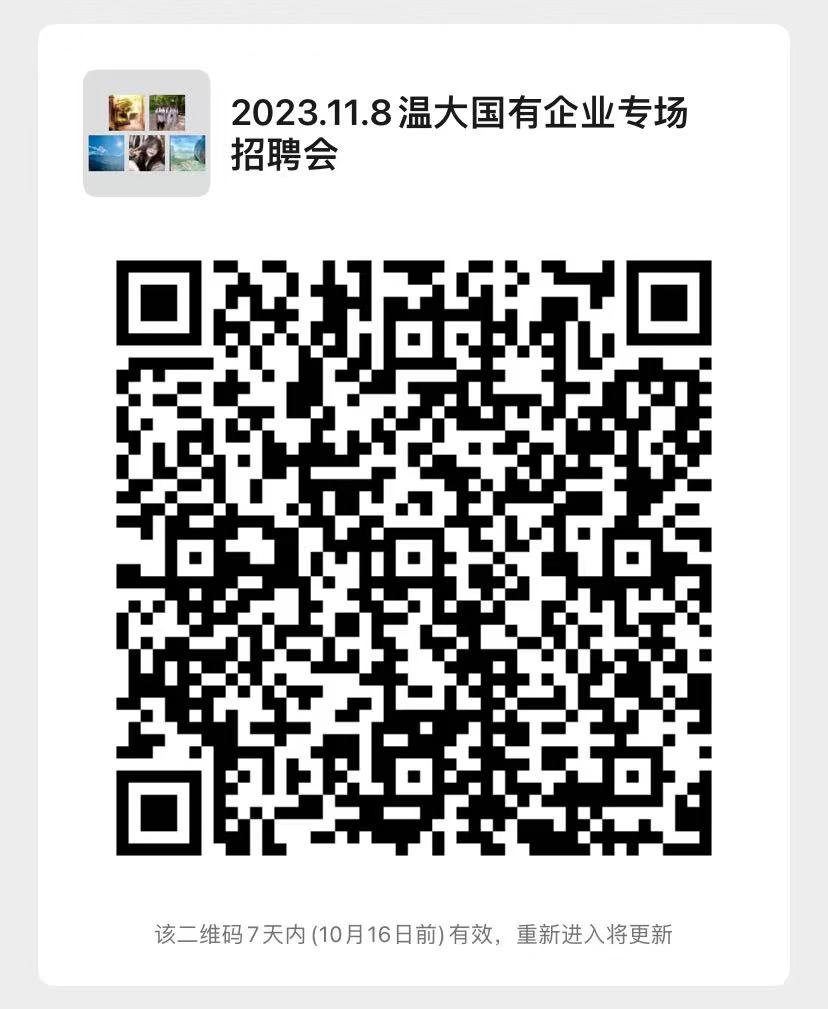Select the bonsai tree photo in the avatar
828x1009 pixels.
pyautogui.click(x=126, y=112)
